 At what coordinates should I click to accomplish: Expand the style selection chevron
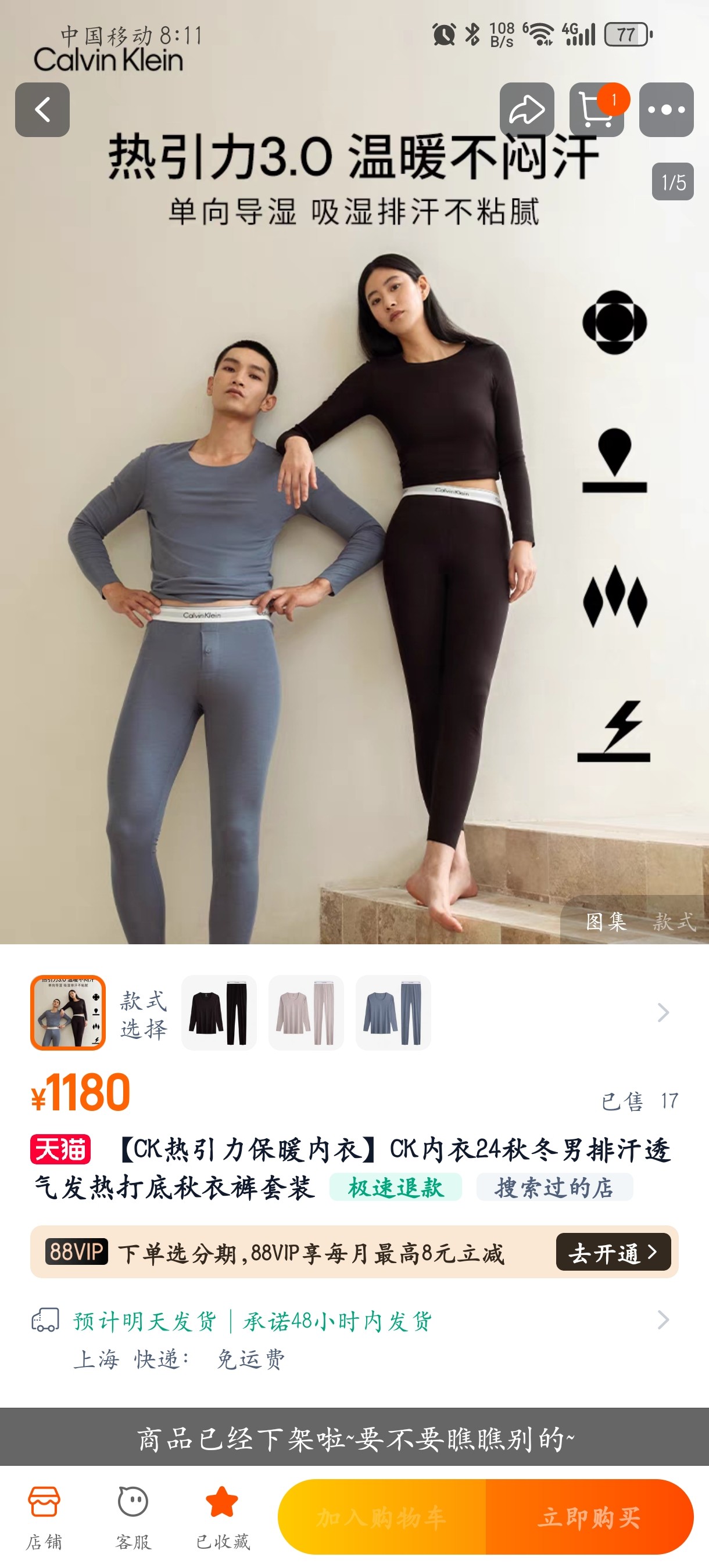(x=663, y=1013)
